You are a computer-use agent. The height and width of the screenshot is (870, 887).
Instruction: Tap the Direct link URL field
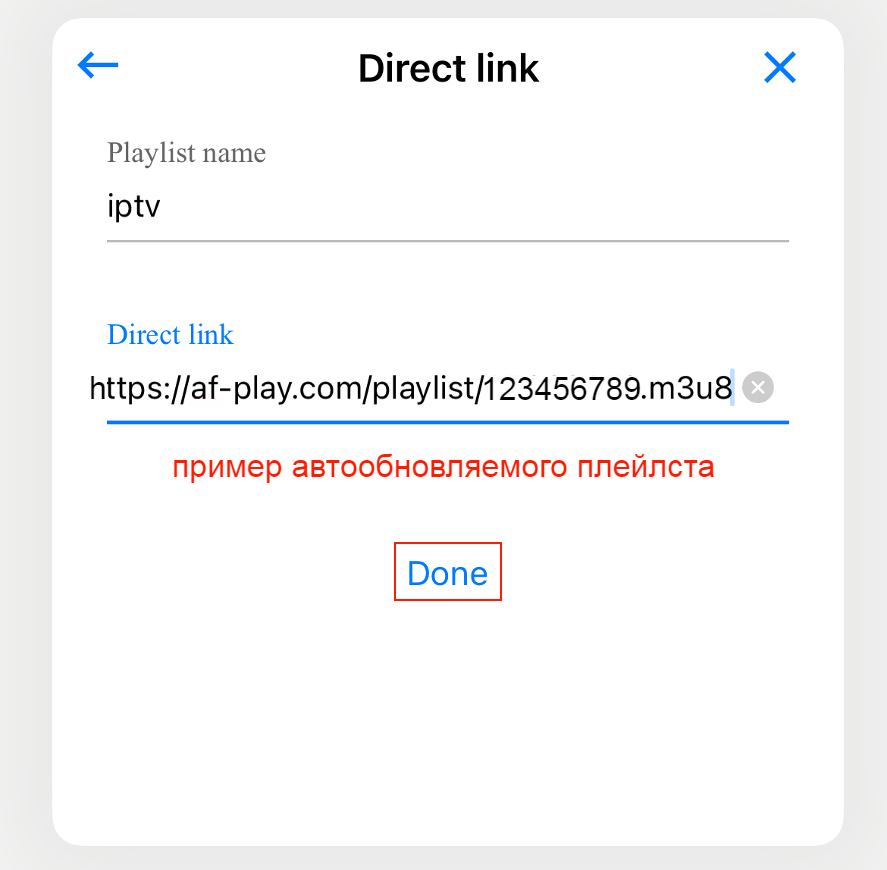click(x=410, y=388)
